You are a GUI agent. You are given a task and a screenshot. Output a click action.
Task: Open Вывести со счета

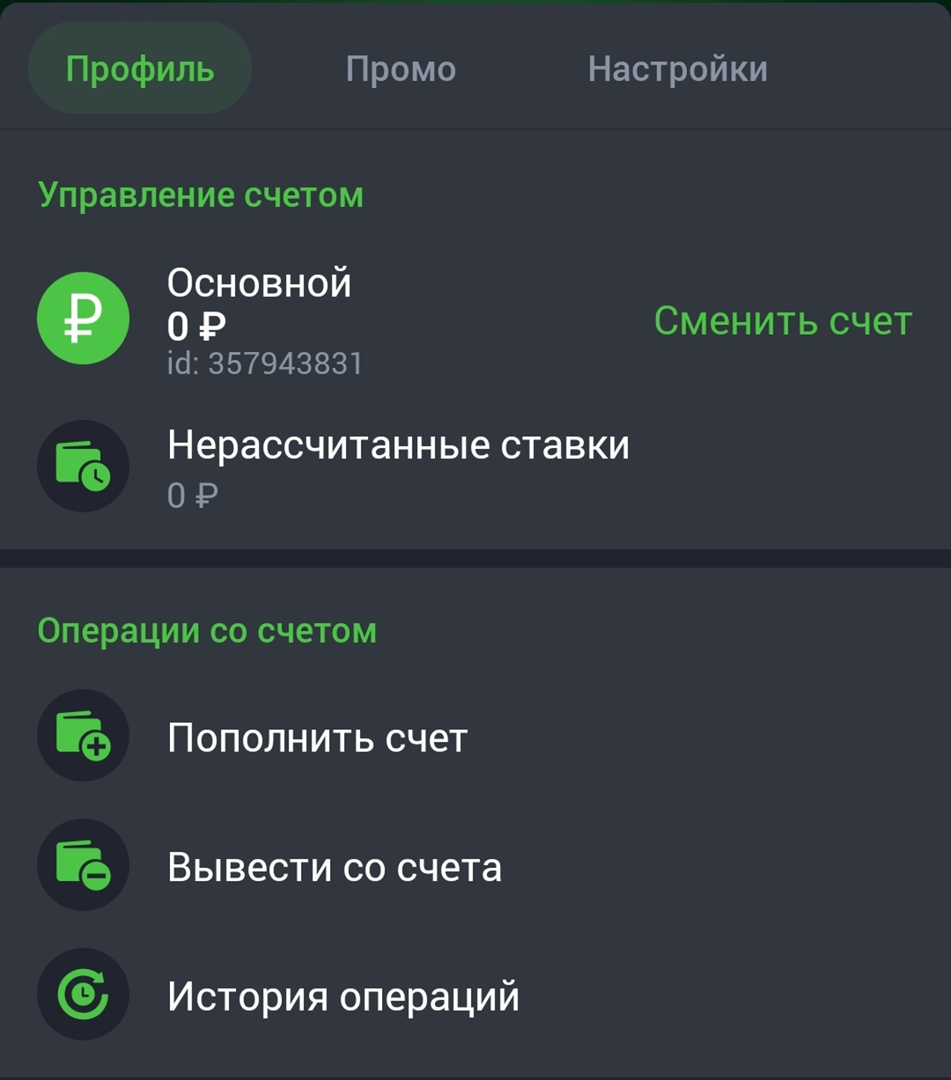point(334,867)
